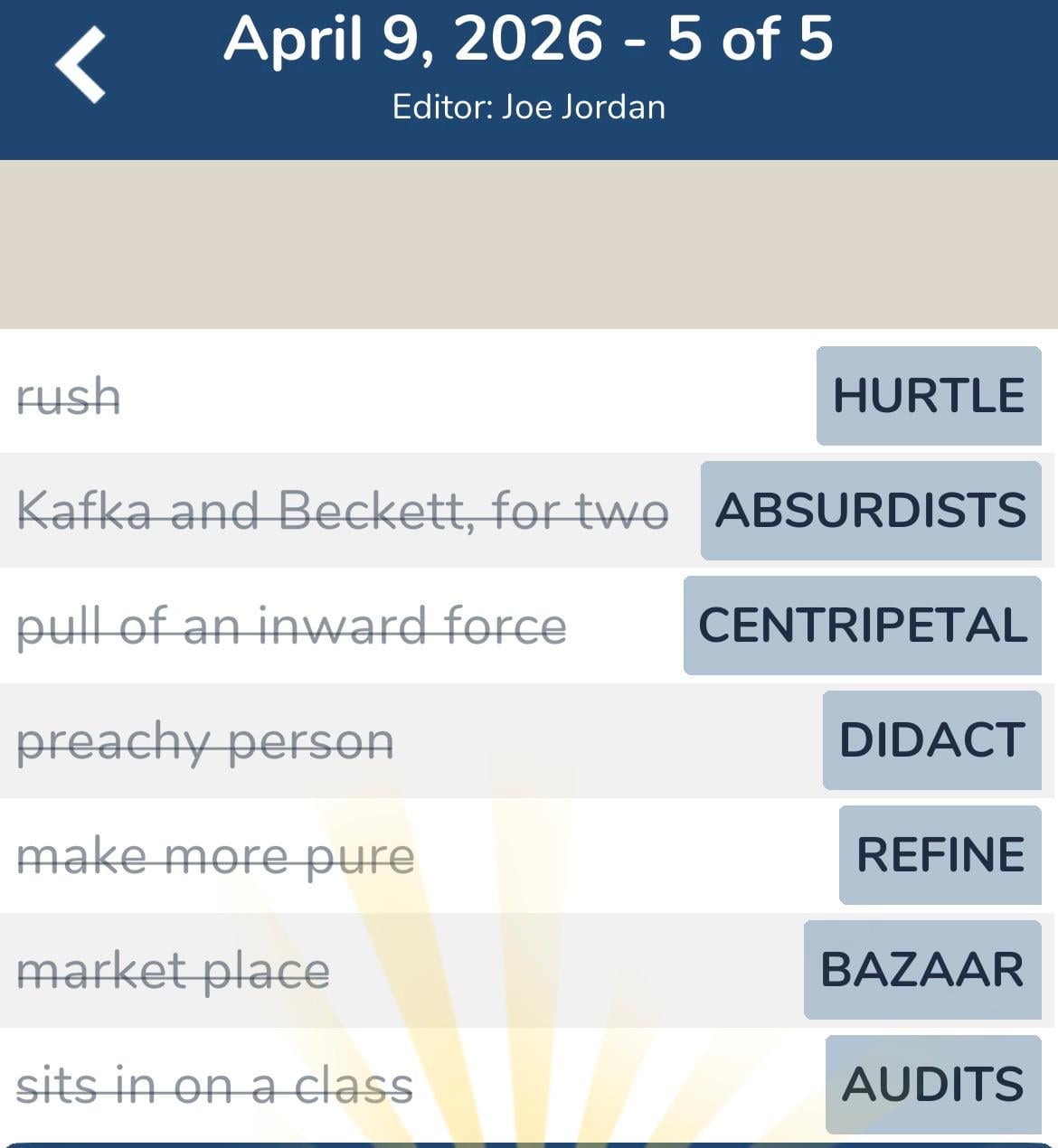This screenshot has height=1148, width=1058.
Task: Tap the CENTRIPETAL answer tile
Action: [x=863, y=626]
